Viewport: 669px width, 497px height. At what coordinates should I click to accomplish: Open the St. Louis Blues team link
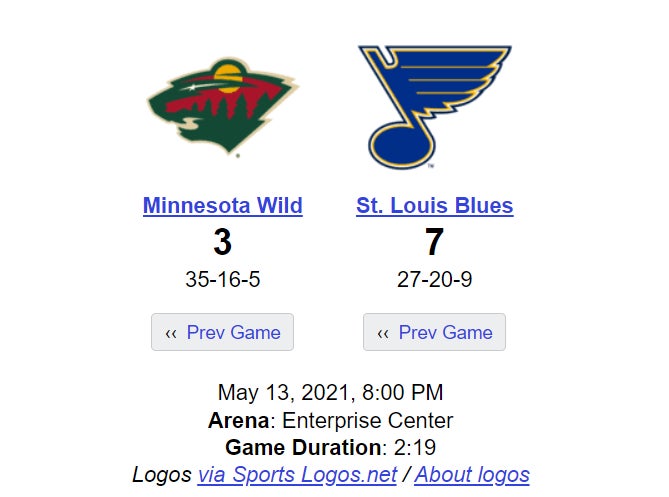coord(434,206)
